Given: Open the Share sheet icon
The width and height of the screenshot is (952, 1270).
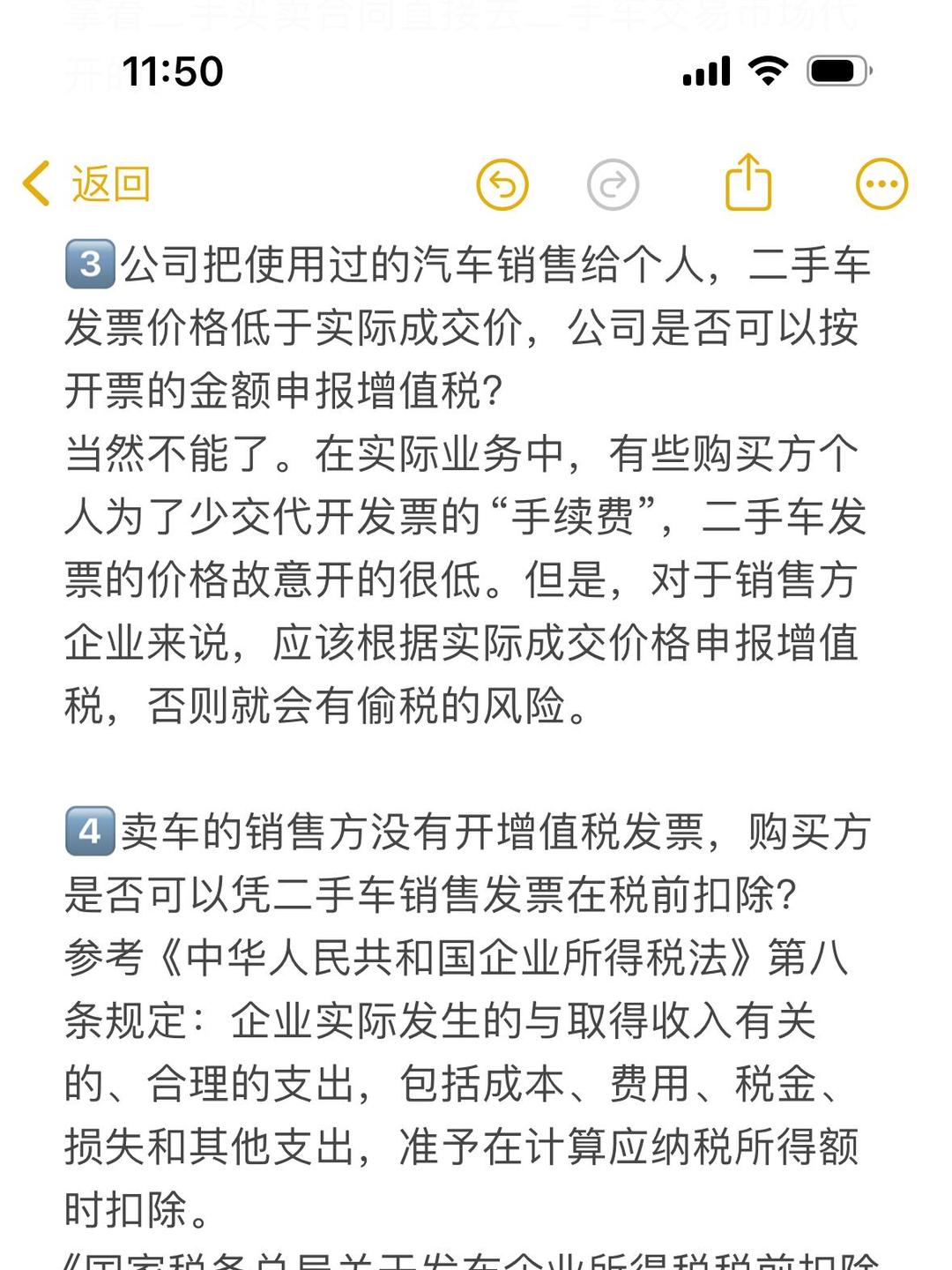Looking at the screenshot, I should pyautogui.click(x=748, y=184).
